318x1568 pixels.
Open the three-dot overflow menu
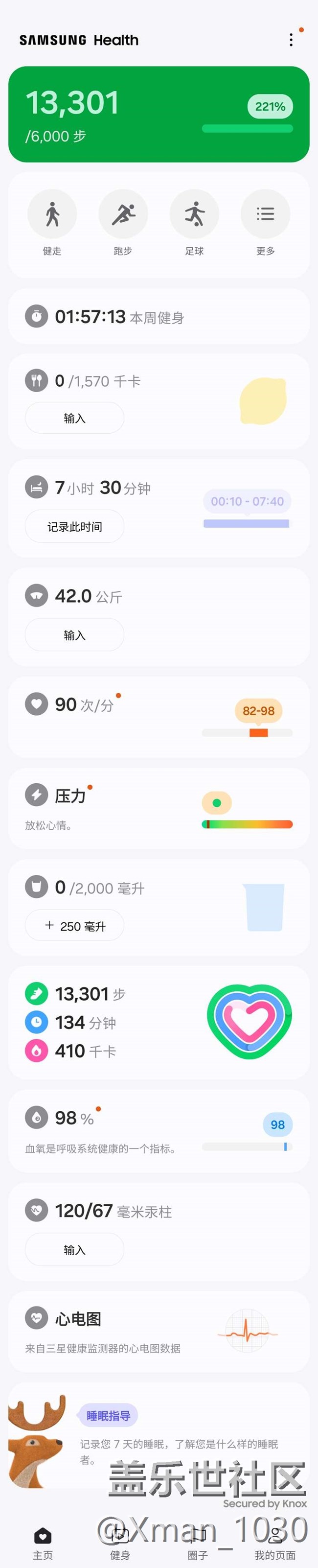291,40
